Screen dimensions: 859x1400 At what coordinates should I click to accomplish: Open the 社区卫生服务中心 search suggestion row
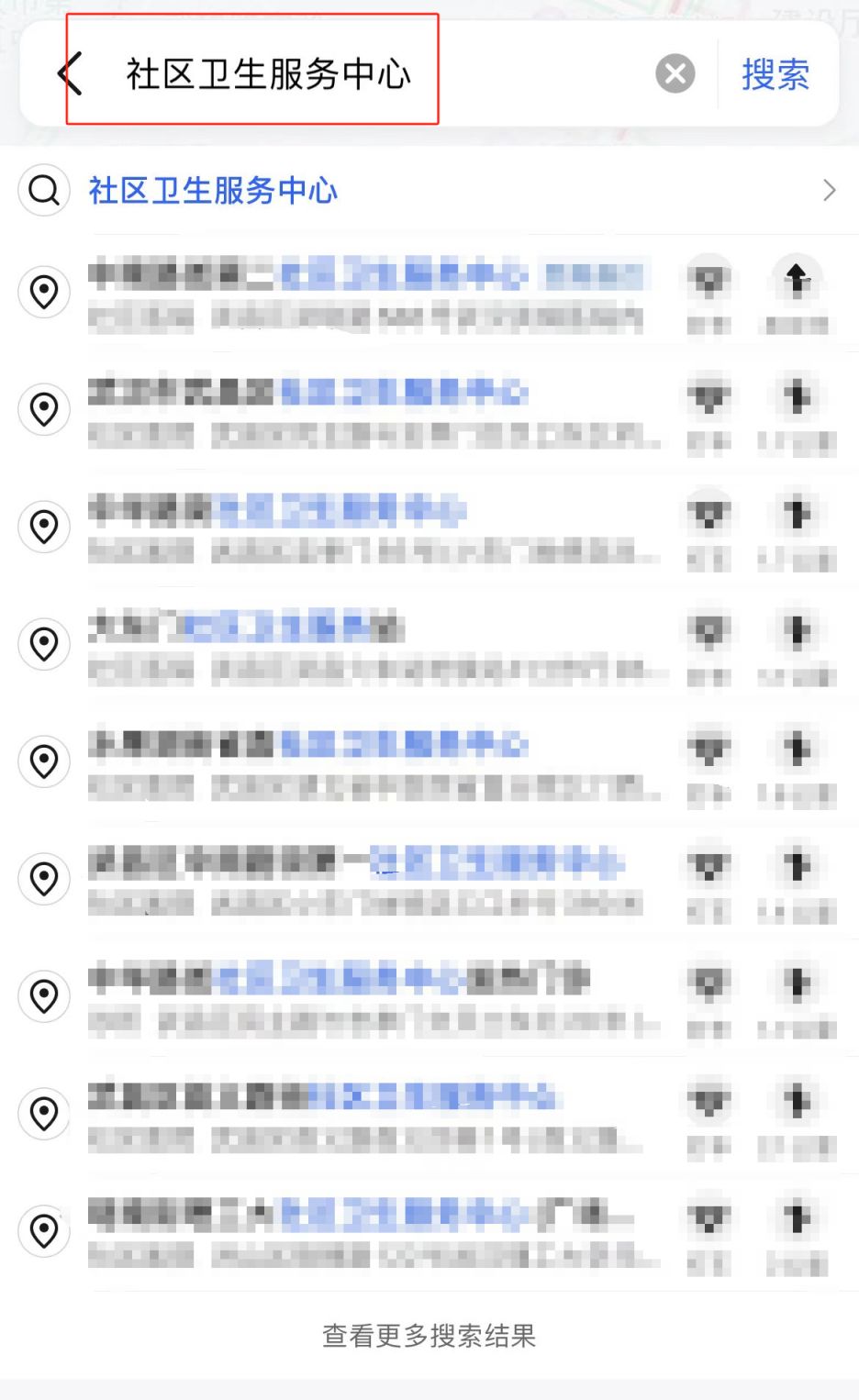pyautogui.click(x=429, y=190)
